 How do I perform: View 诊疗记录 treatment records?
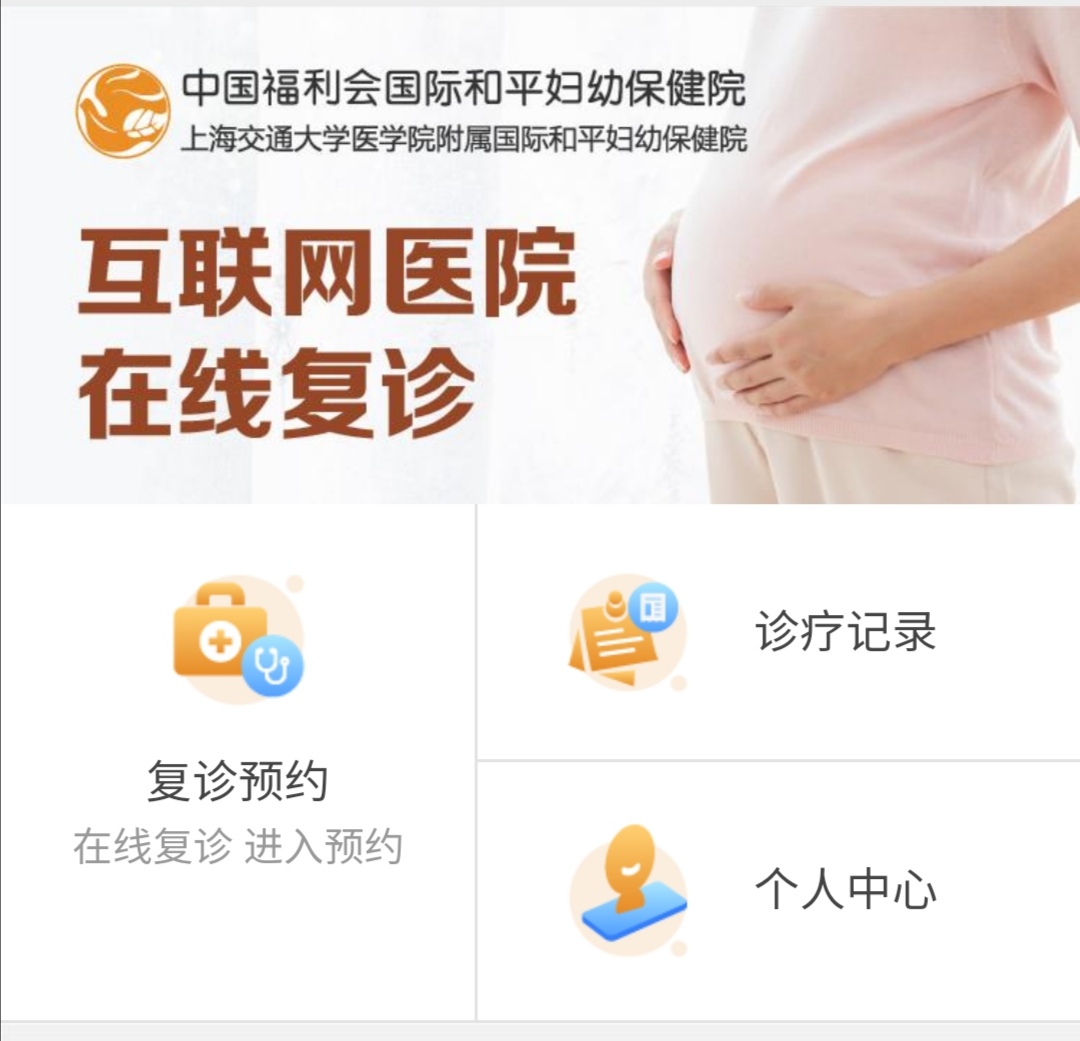(x=778, y=632)
